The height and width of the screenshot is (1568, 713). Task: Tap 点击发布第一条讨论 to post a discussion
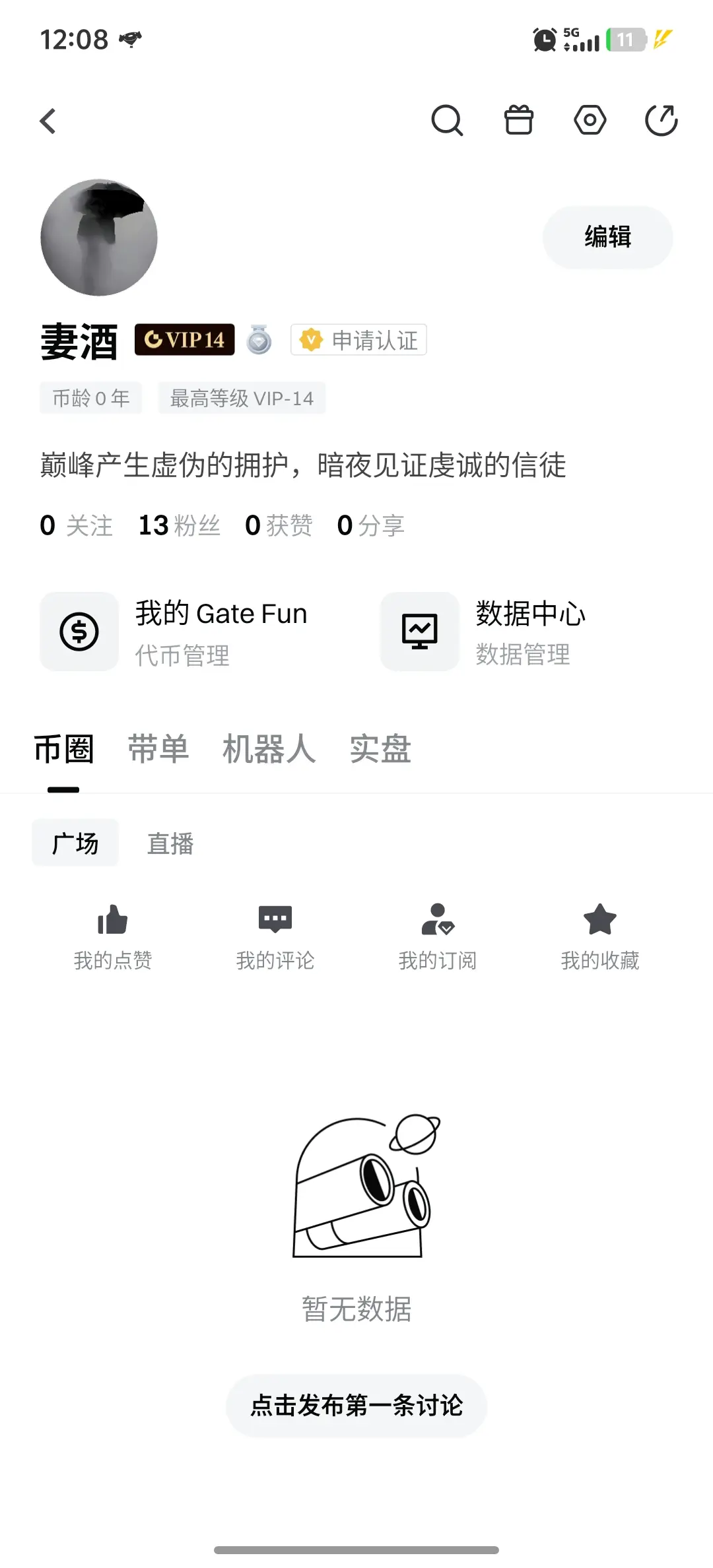[x=356, y=1406]
